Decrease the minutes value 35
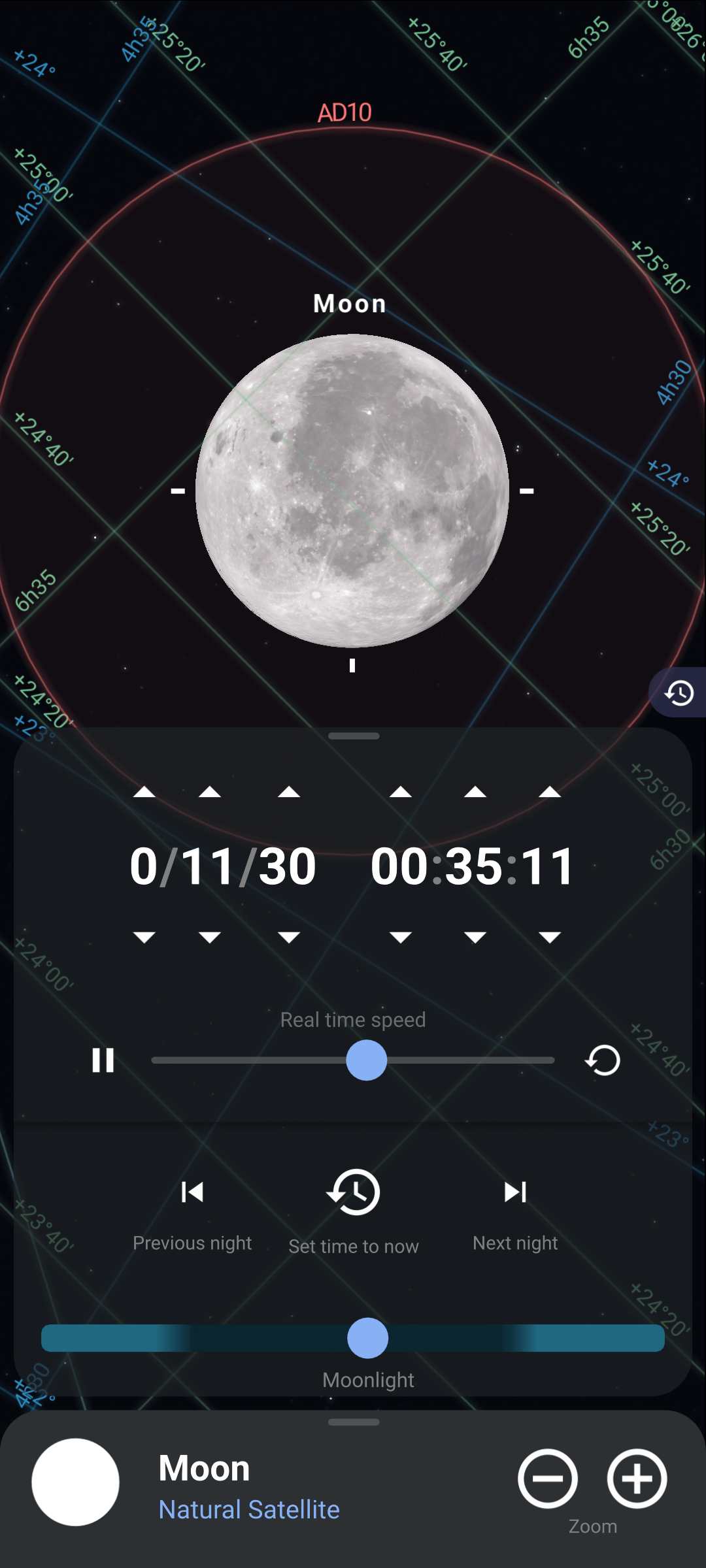 (x=475, y=938)
